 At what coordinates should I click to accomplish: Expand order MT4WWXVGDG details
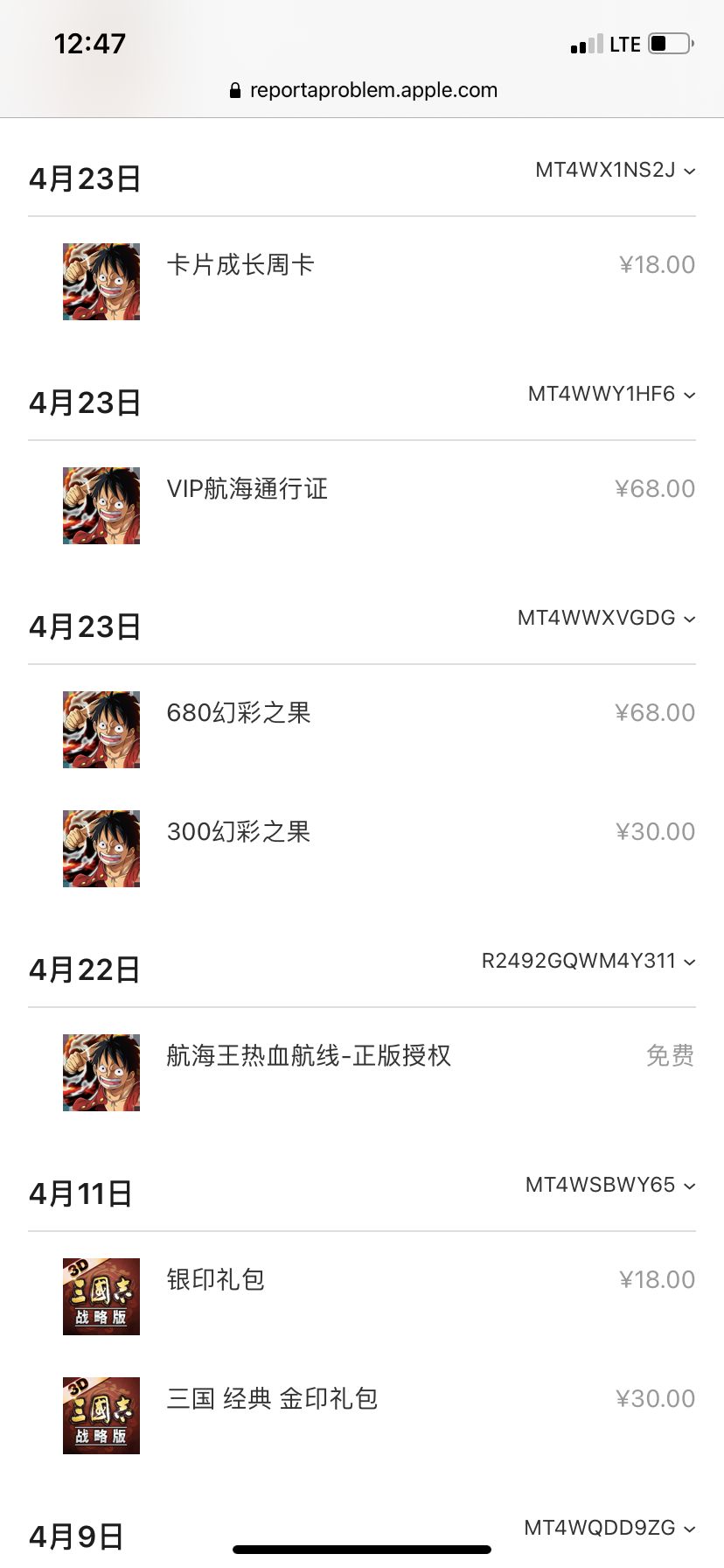pos(606,618)
